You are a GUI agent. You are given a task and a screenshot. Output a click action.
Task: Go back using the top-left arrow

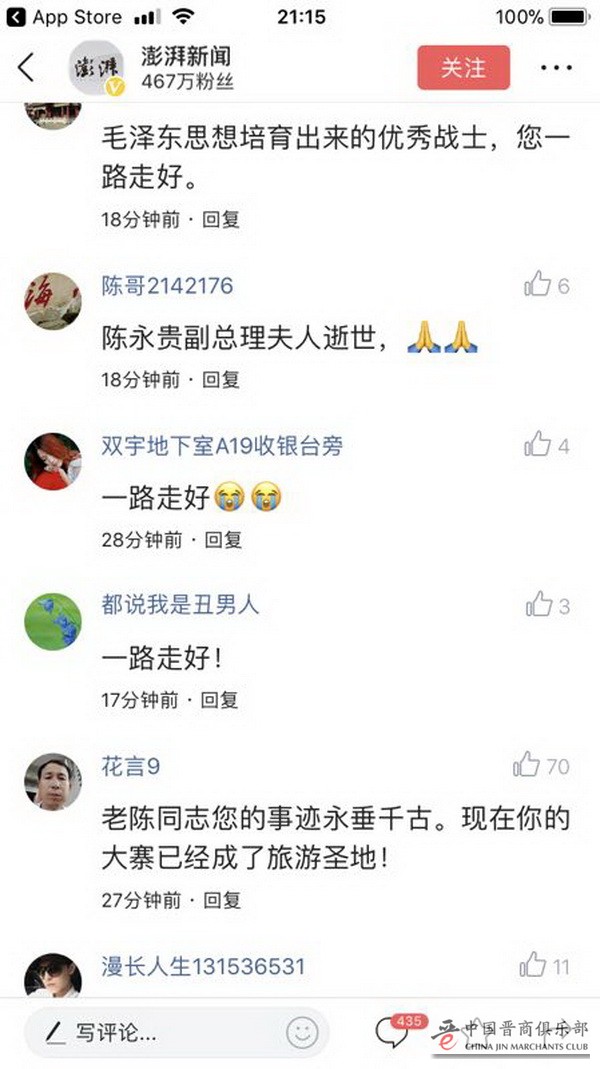pyautogui.click(x=27, y=68)
